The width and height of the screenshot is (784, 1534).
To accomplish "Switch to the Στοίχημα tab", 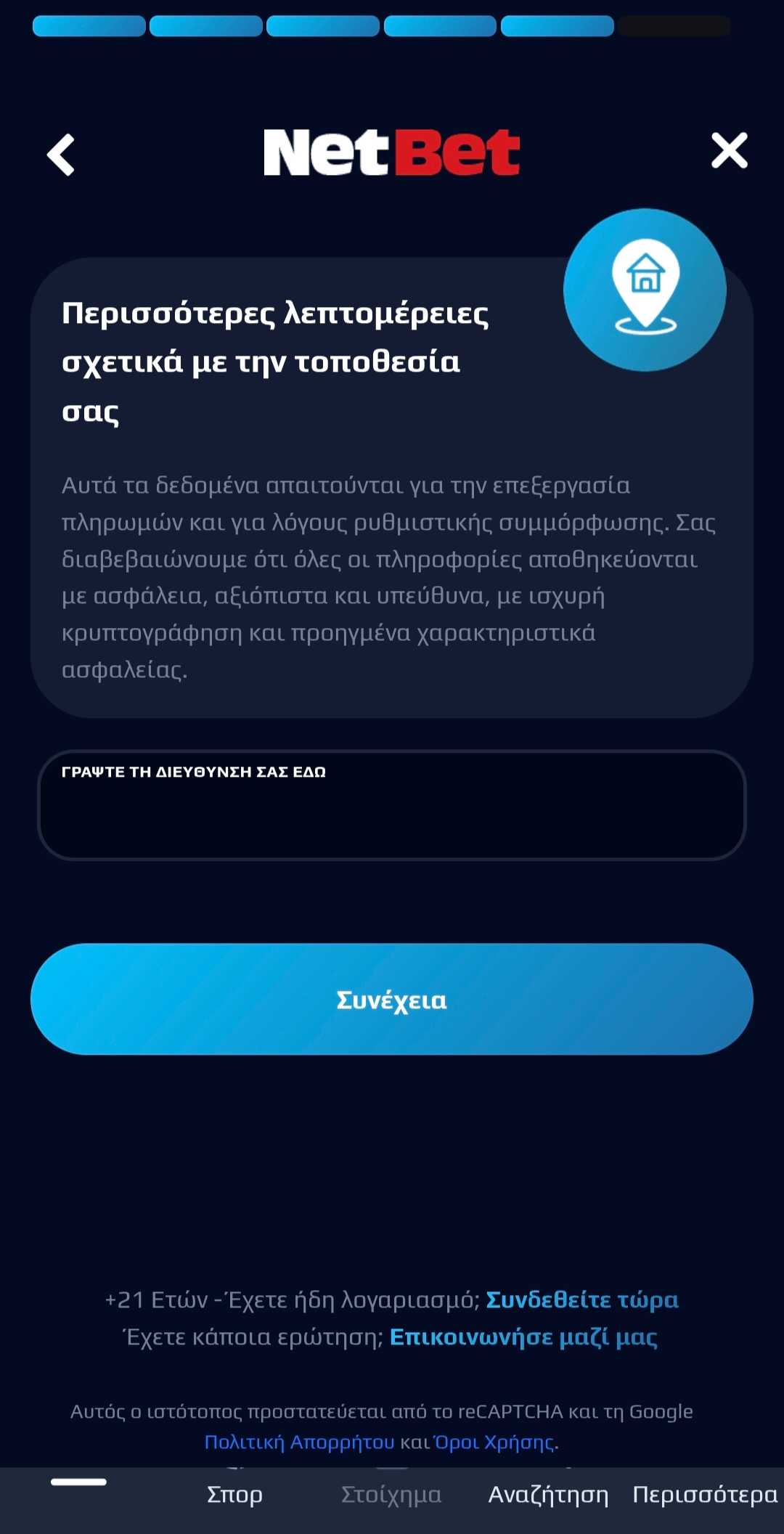I will coord(391,1494).
